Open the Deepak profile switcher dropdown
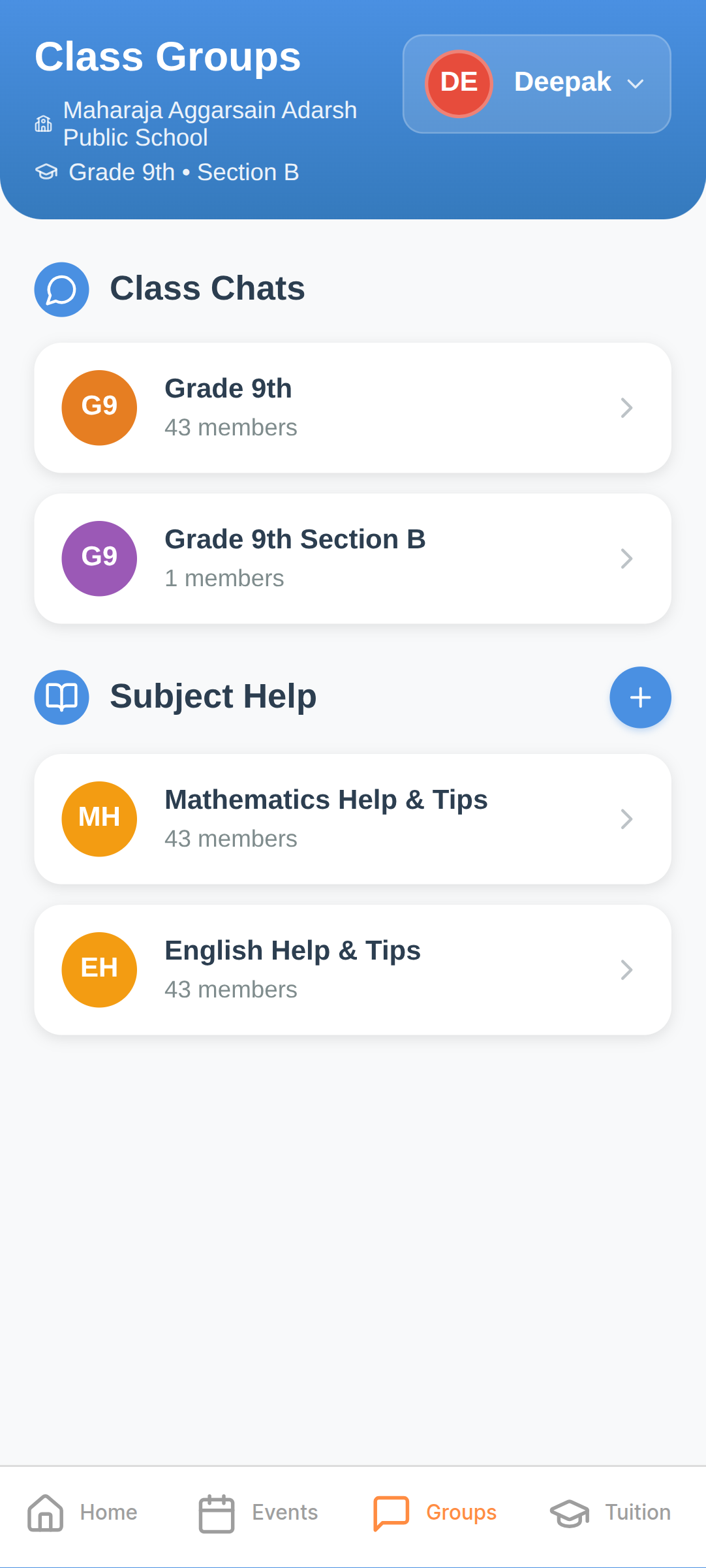The height and width of the screenshot is (1568, 706). (536, 84)
